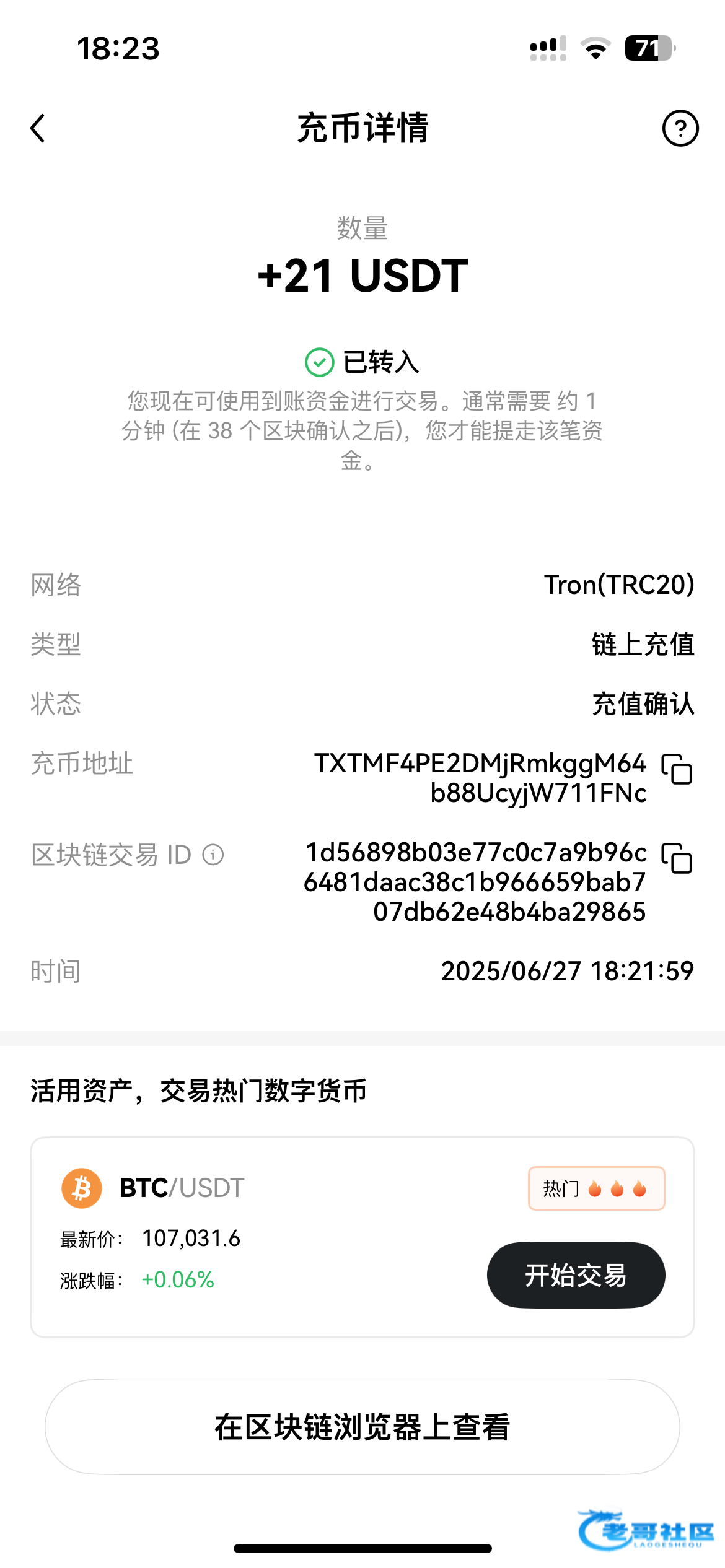Open the help question-mark icon
Image resolution: width=725 pixels, height=1568 pixels.
pos(680,128)
